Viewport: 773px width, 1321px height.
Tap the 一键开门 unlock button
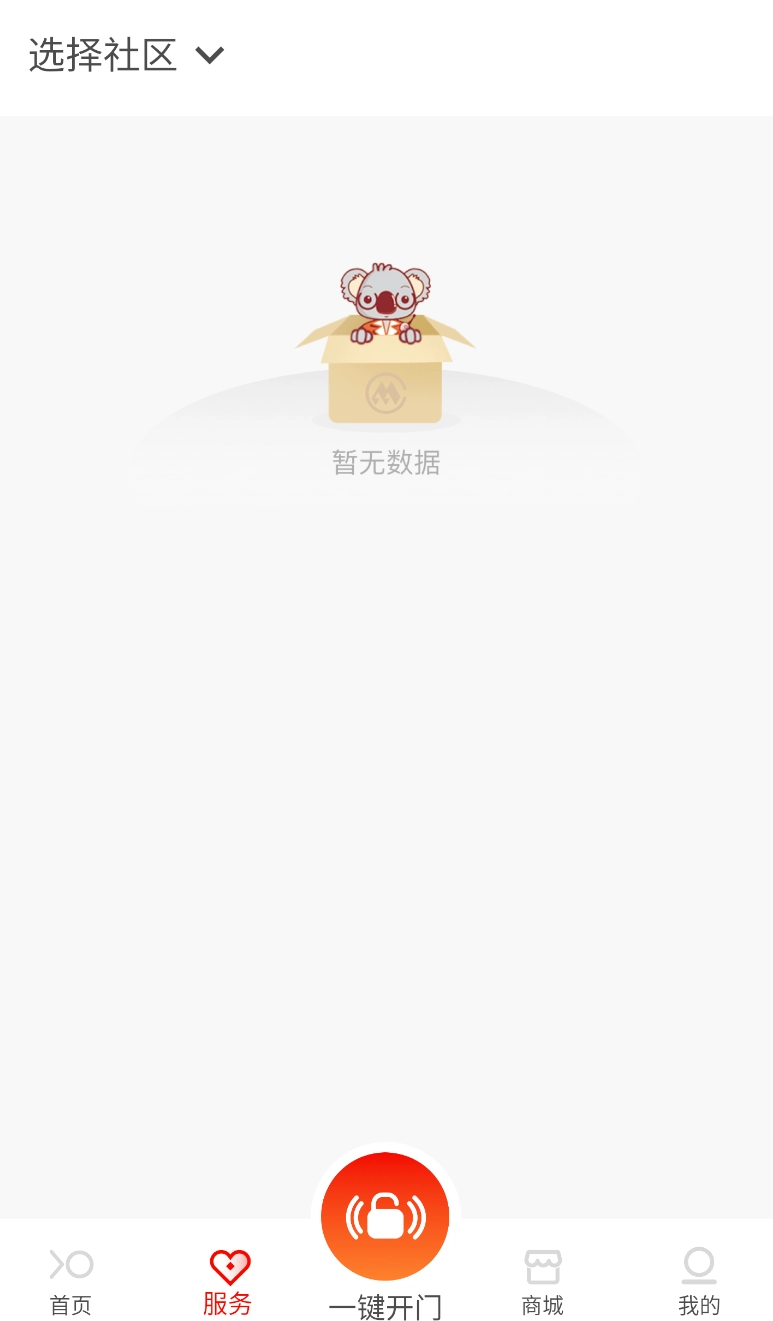pos(385,1217)
